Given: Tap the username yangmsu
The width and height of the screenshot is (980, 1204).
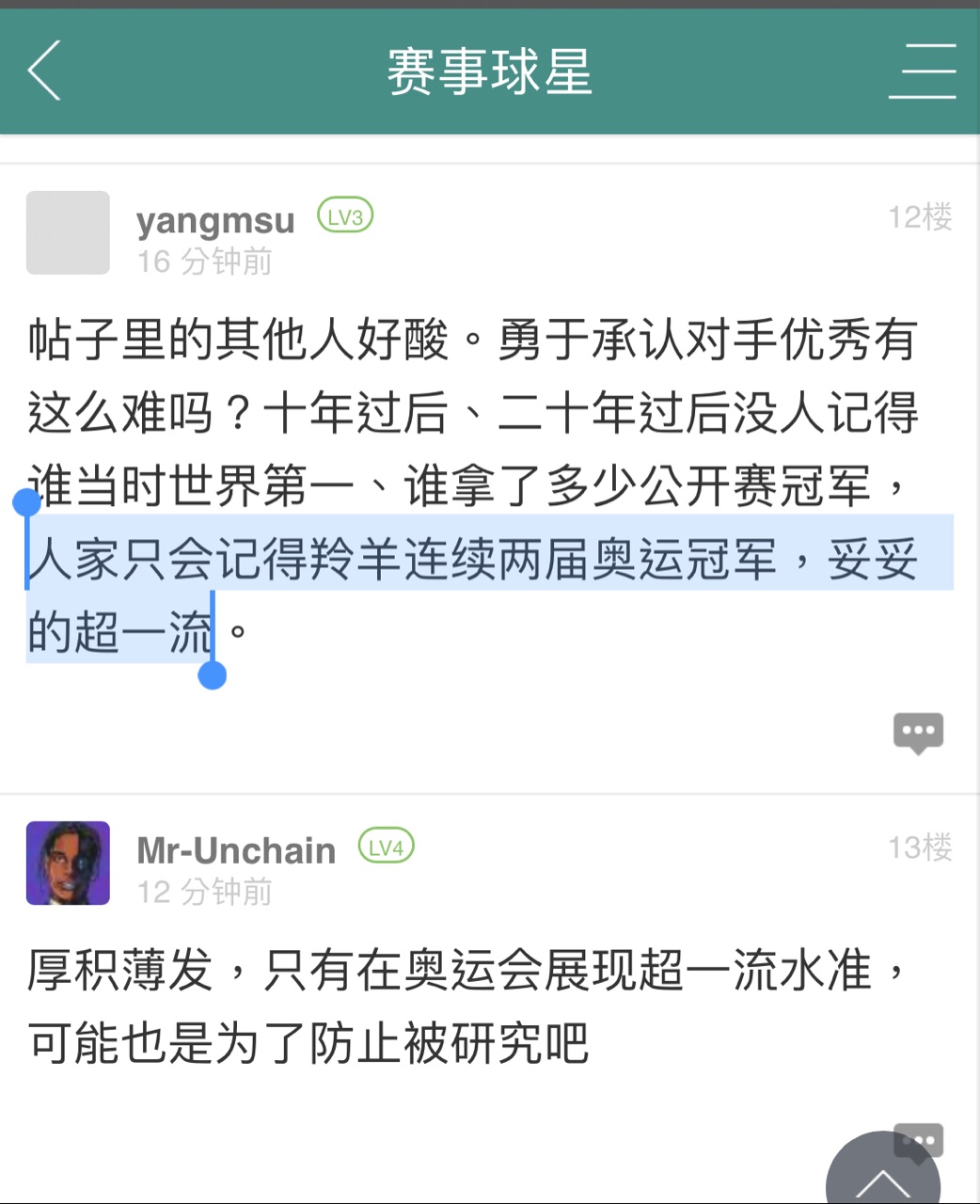Looking at the screenshot, I should (x=215, y=220).
